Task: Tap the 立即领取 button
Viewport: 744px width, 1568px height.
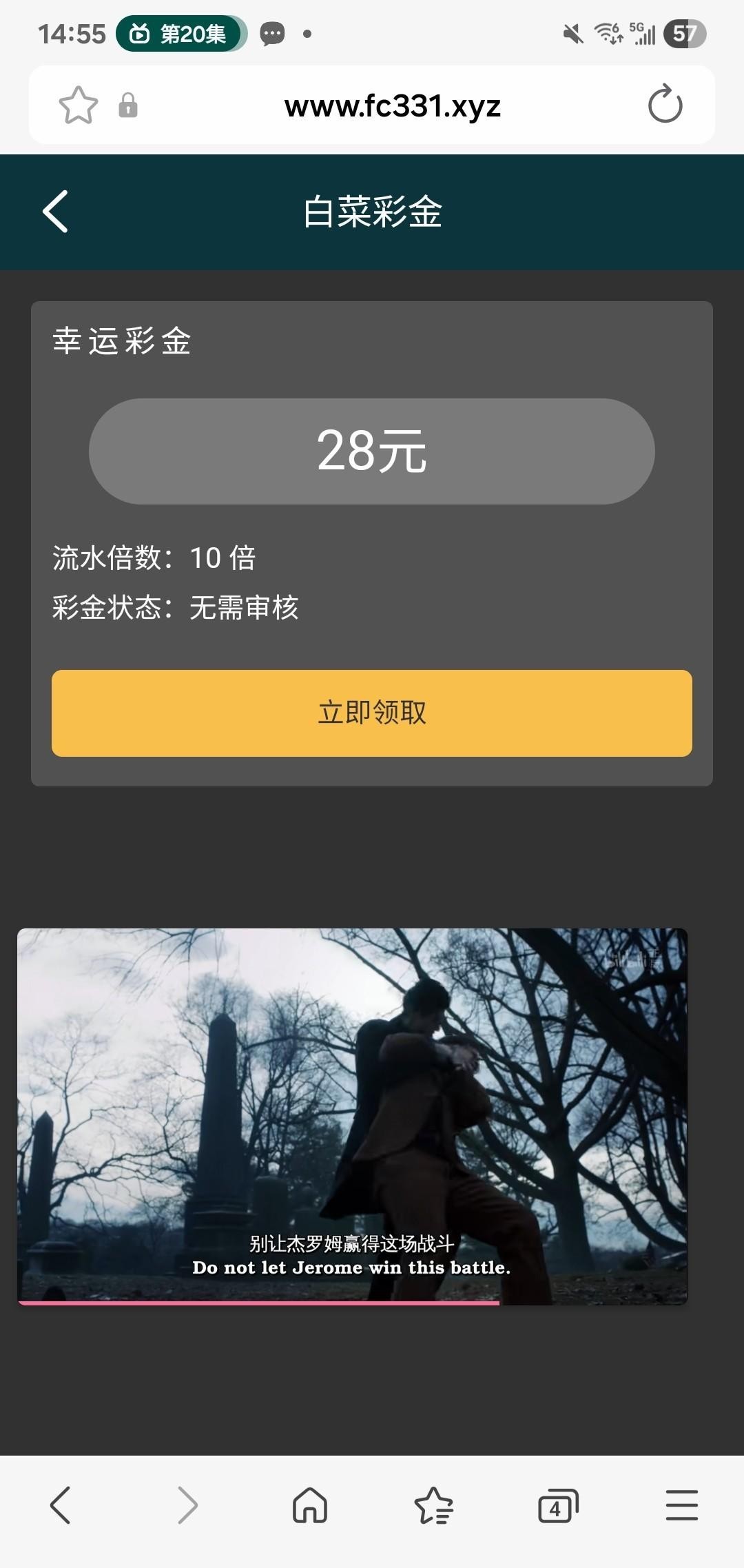Action: pos(372,713)
